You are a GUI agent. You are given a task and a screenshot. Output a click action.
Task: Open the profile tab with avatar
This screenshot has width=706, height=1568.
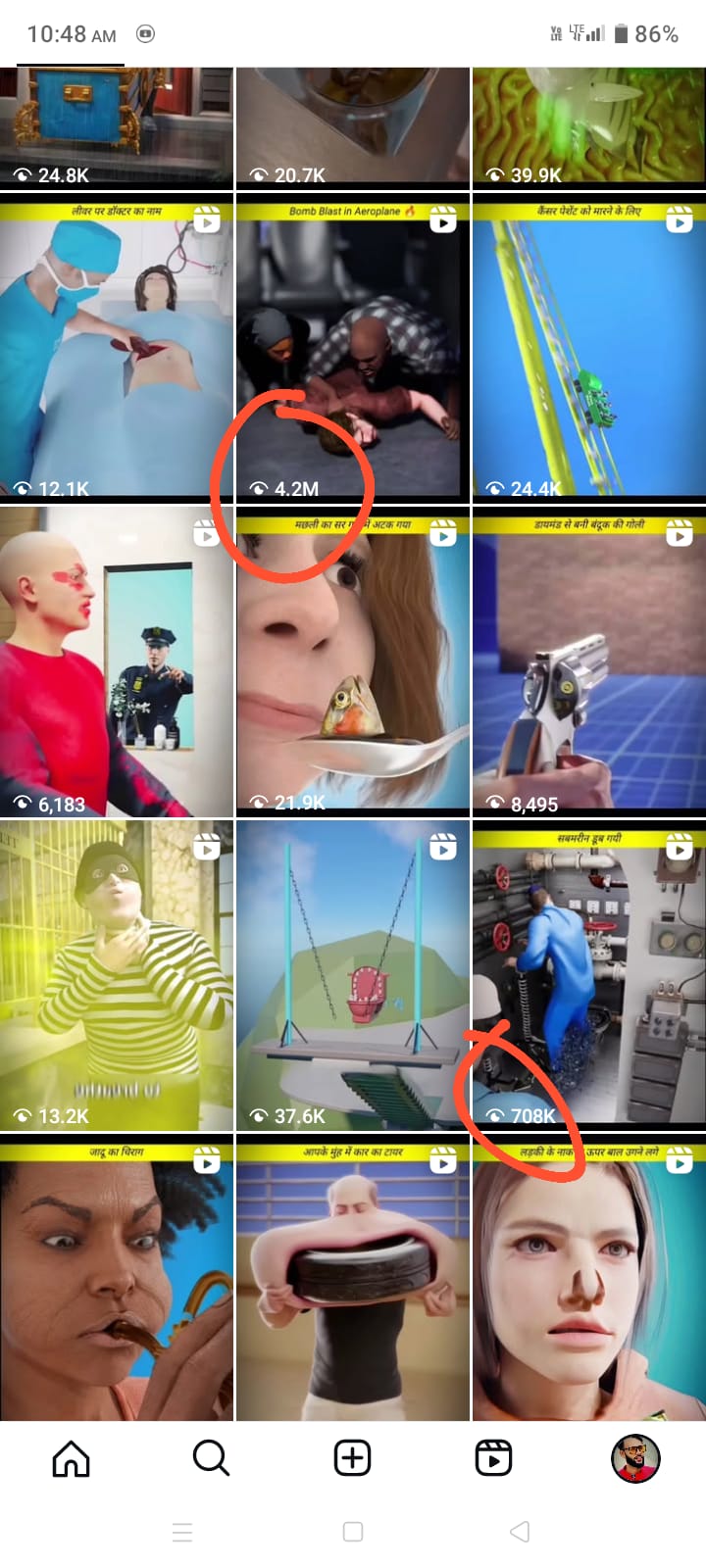pyautogui.click(x=635, y=1458)
